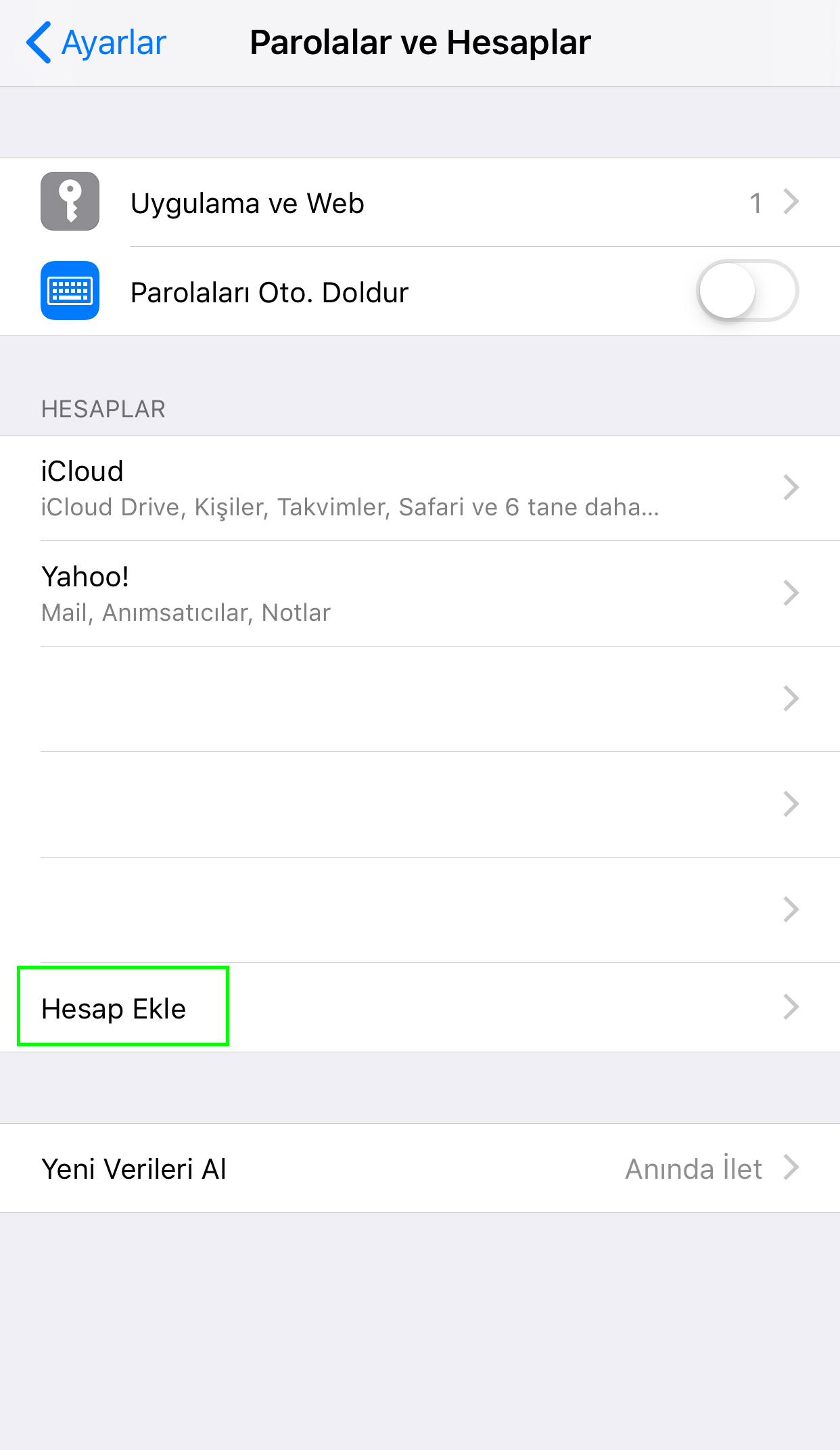Viewport: 840px width, 1450px height.
Task: Tap Mail, Anımsatıcılar, Notlar under Yahoo!
Action: (185, 612)
